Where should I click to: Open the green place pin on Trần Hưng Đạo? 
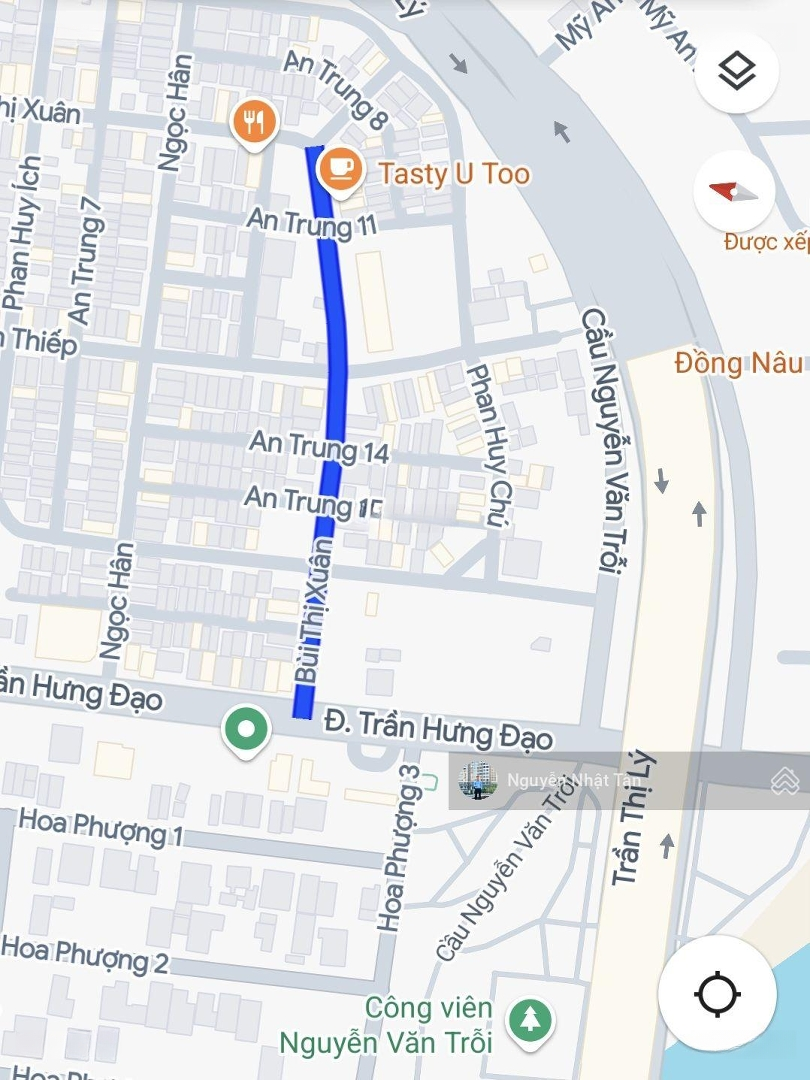click(x=246, y=728)
